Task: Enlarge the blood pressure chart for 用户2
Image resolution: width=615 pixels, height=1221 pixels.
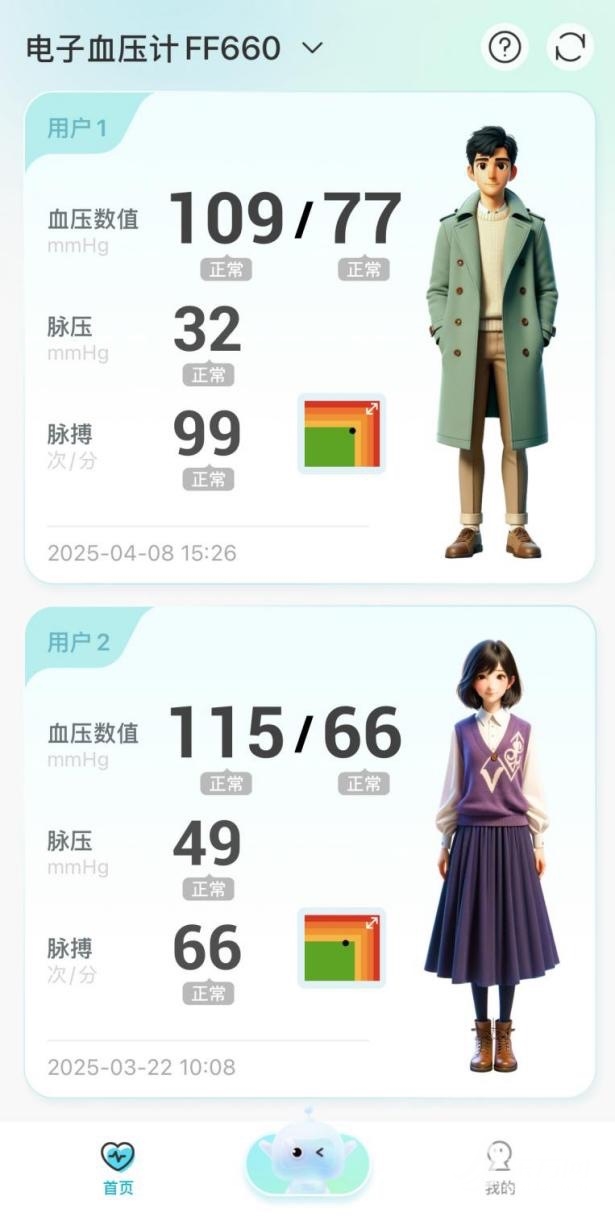Action: 342,948
